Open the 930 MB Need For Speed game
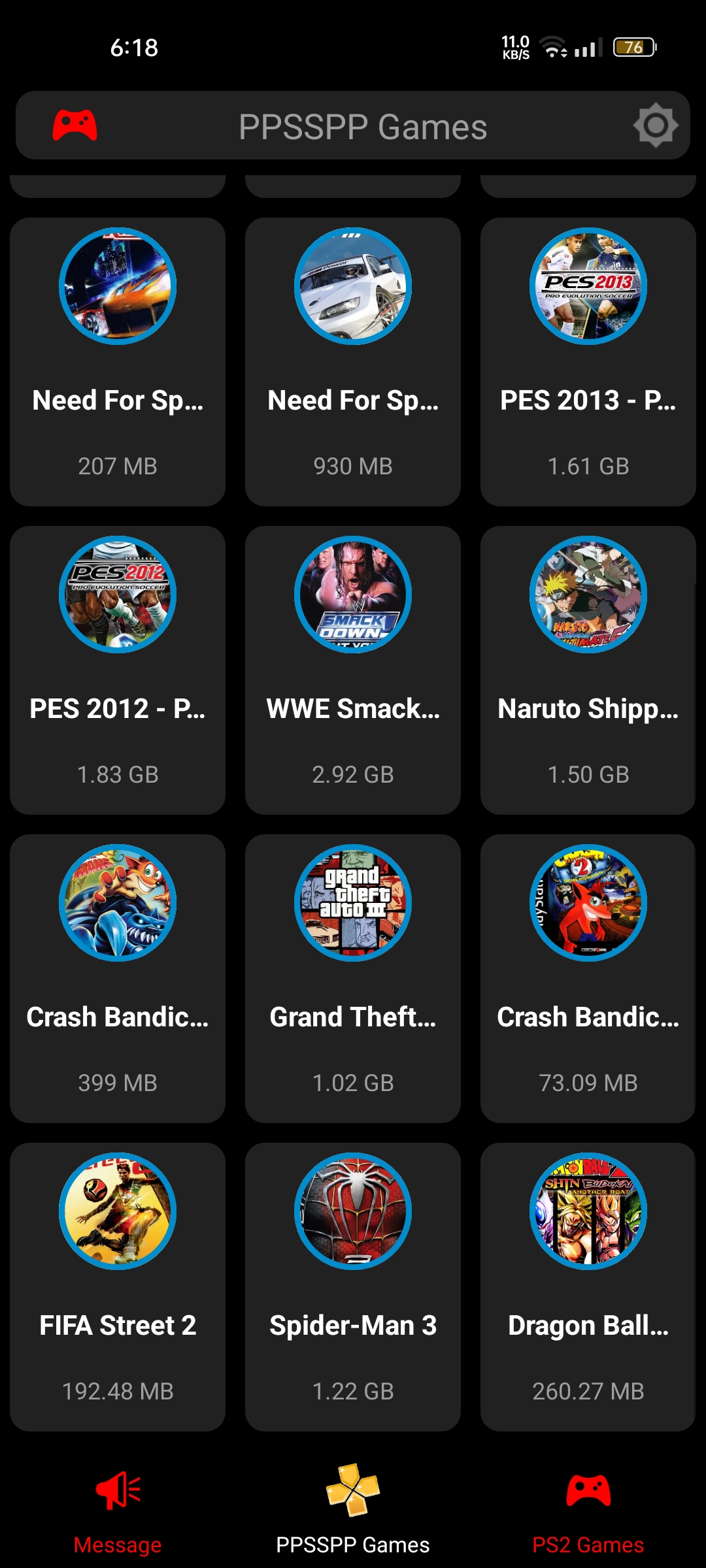 coord(353,361)
